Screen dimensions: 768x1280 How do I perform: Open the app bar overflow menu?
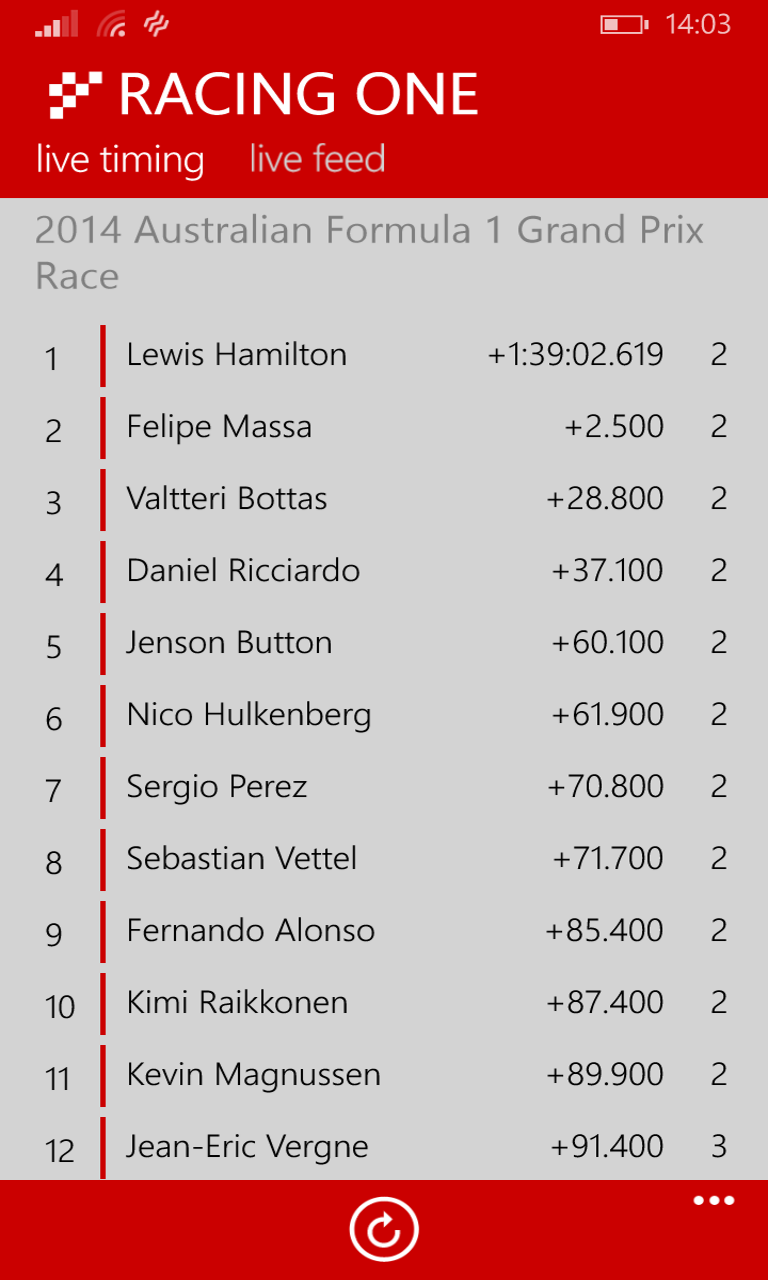click(x=714, y=1201)
